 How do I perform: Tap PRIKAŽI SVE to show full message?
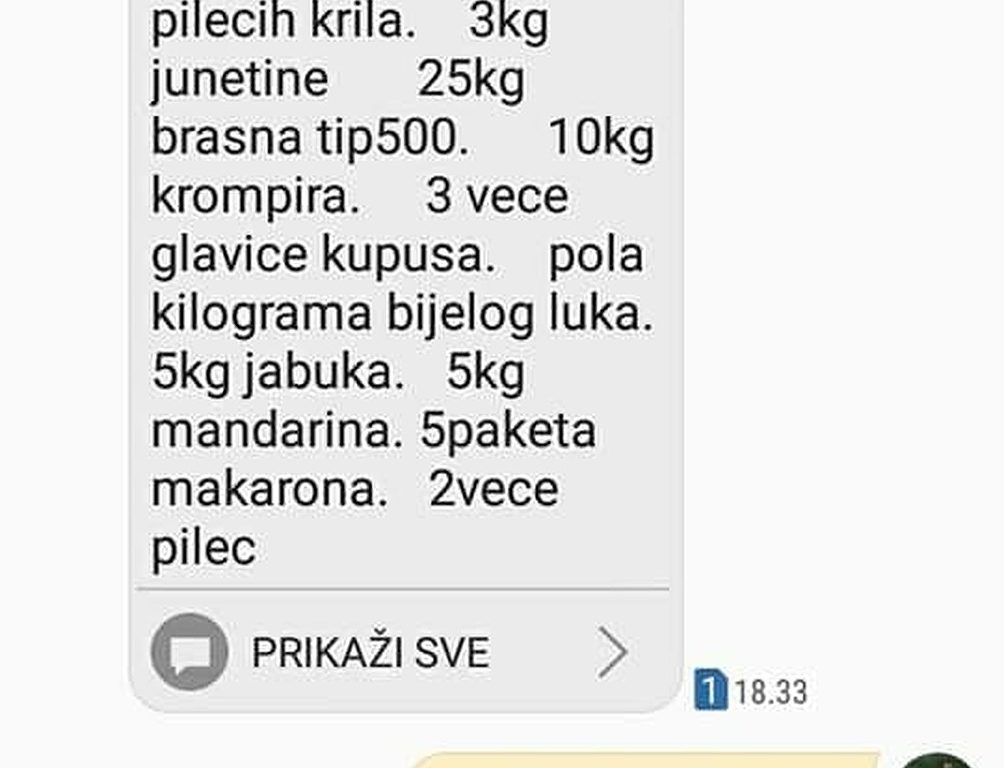pos(371,653)
